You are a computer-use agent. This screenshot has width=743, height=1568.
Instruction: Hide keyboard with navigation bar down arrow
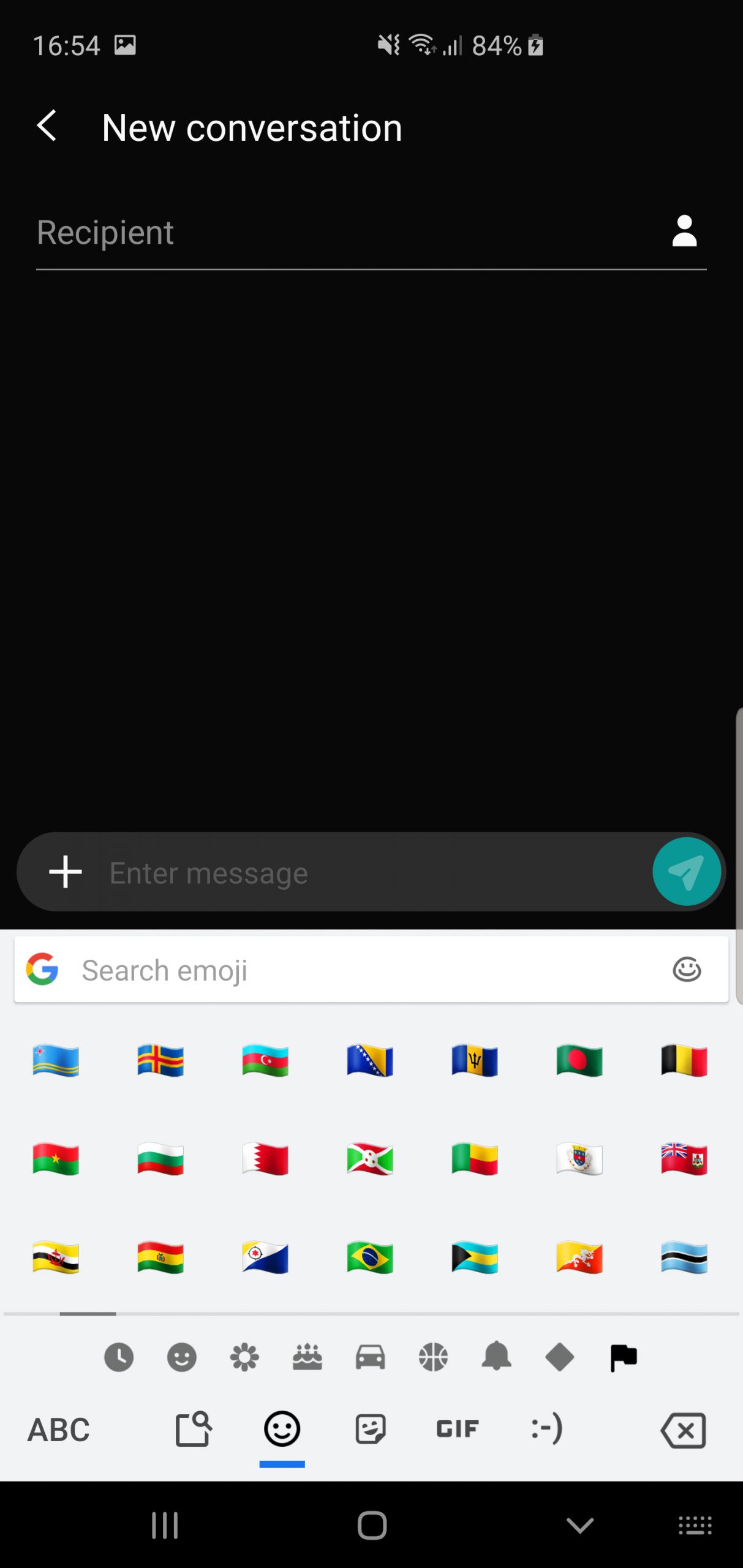(579, 1525)
